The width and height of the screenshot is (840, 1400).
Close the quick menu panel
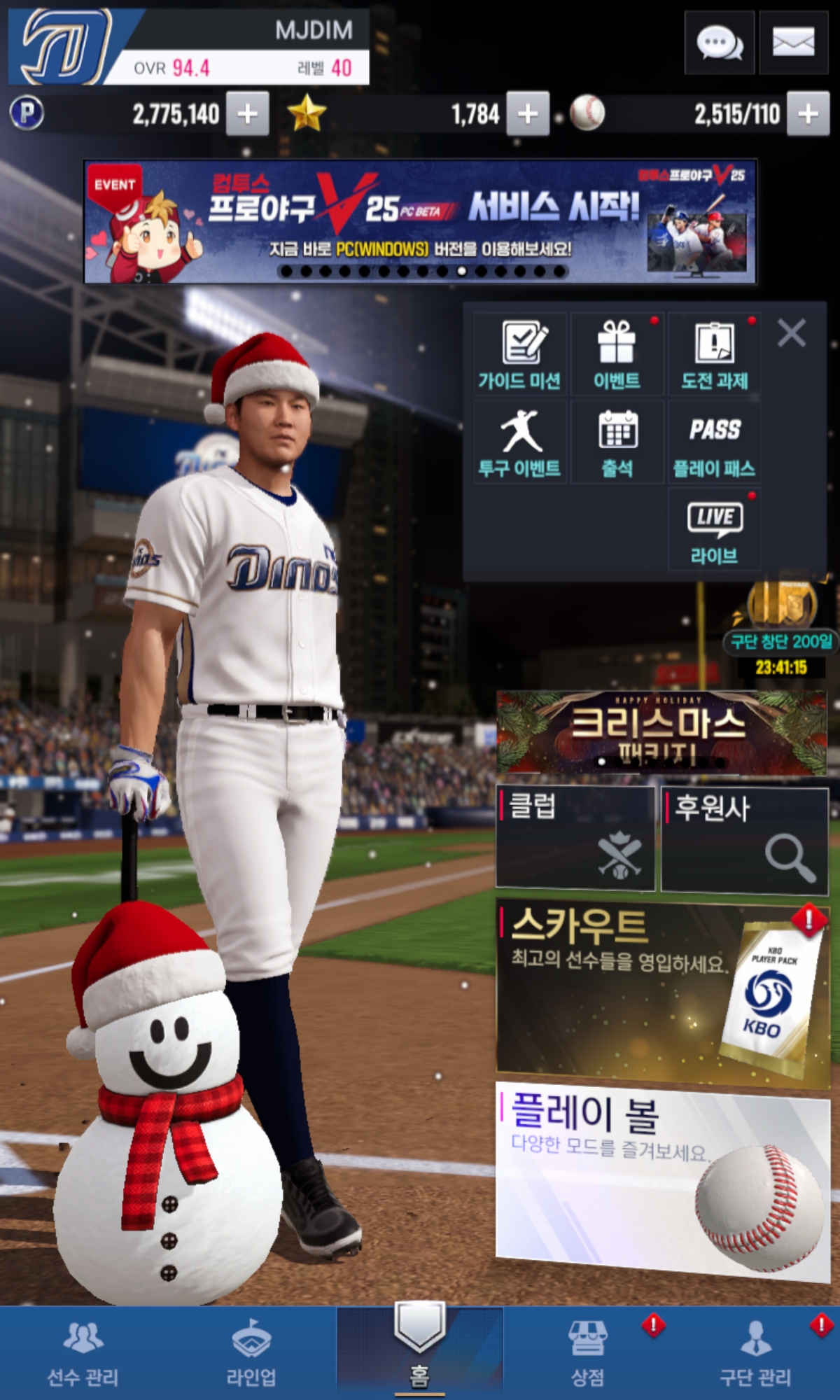[x=791, y=333]
